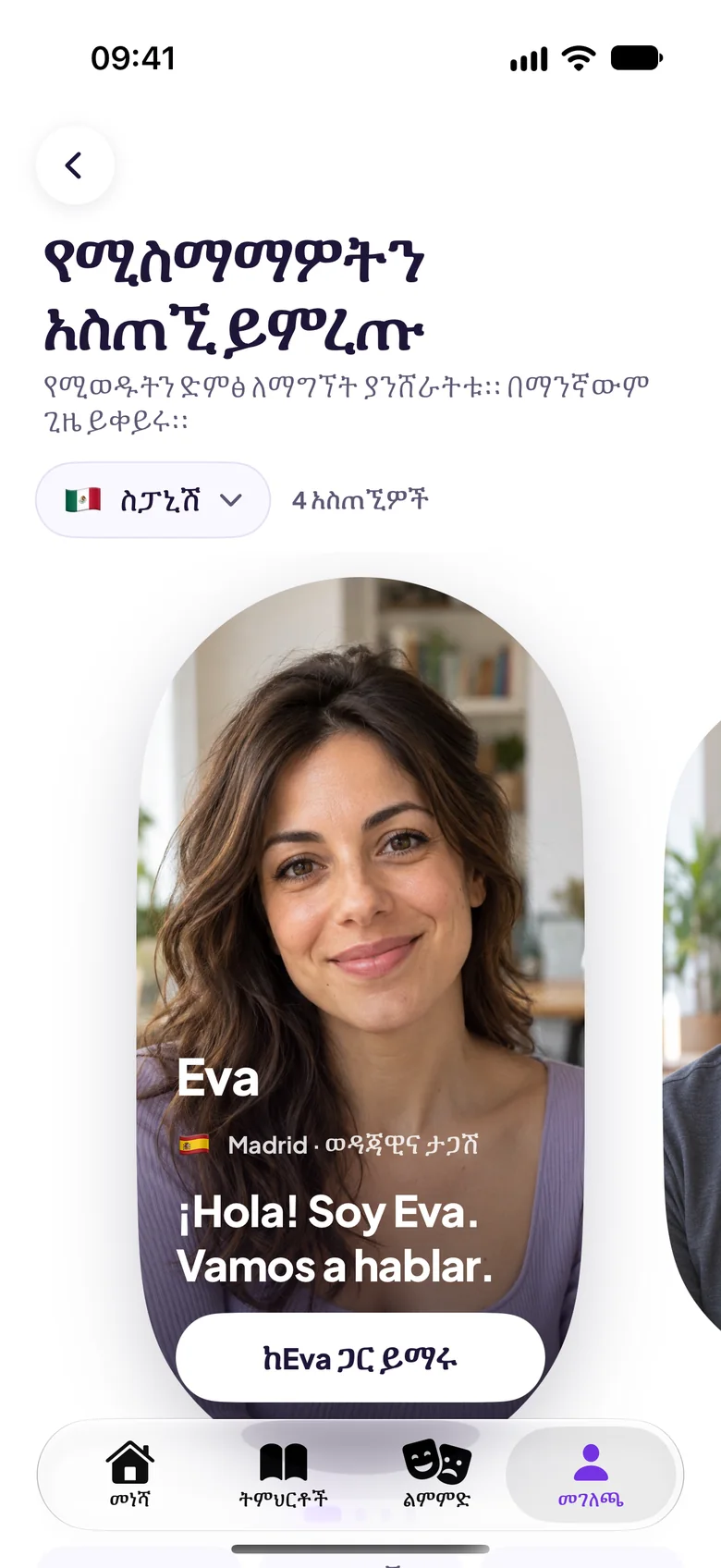The height and width of the screenshot is (1568, 721).
Task: Expand the ስፓኒሽ language dropdown
Action: 153,500
